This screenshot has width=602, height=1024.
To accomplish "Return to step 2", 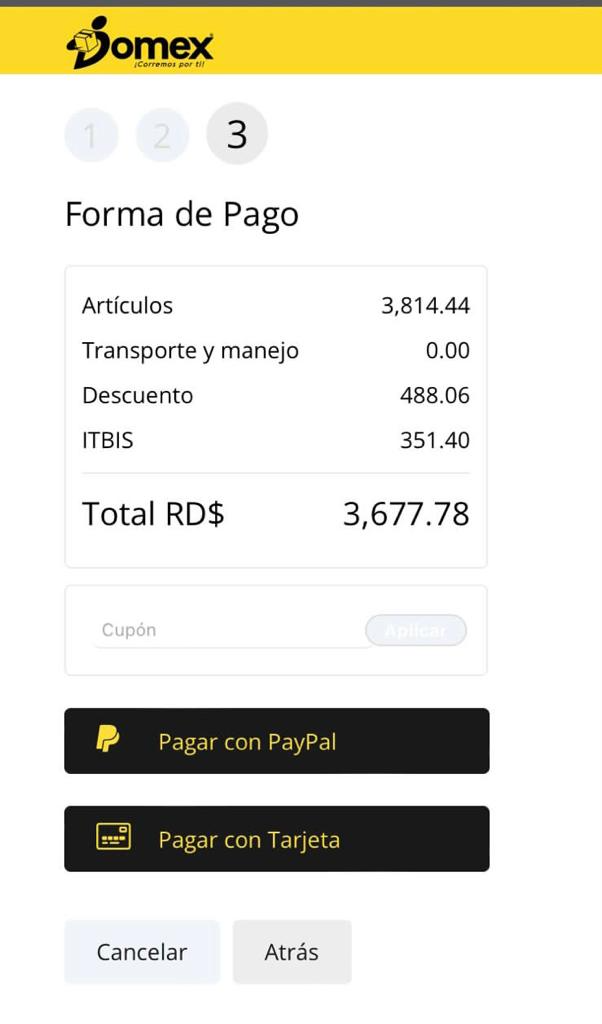I will [162, 135].
